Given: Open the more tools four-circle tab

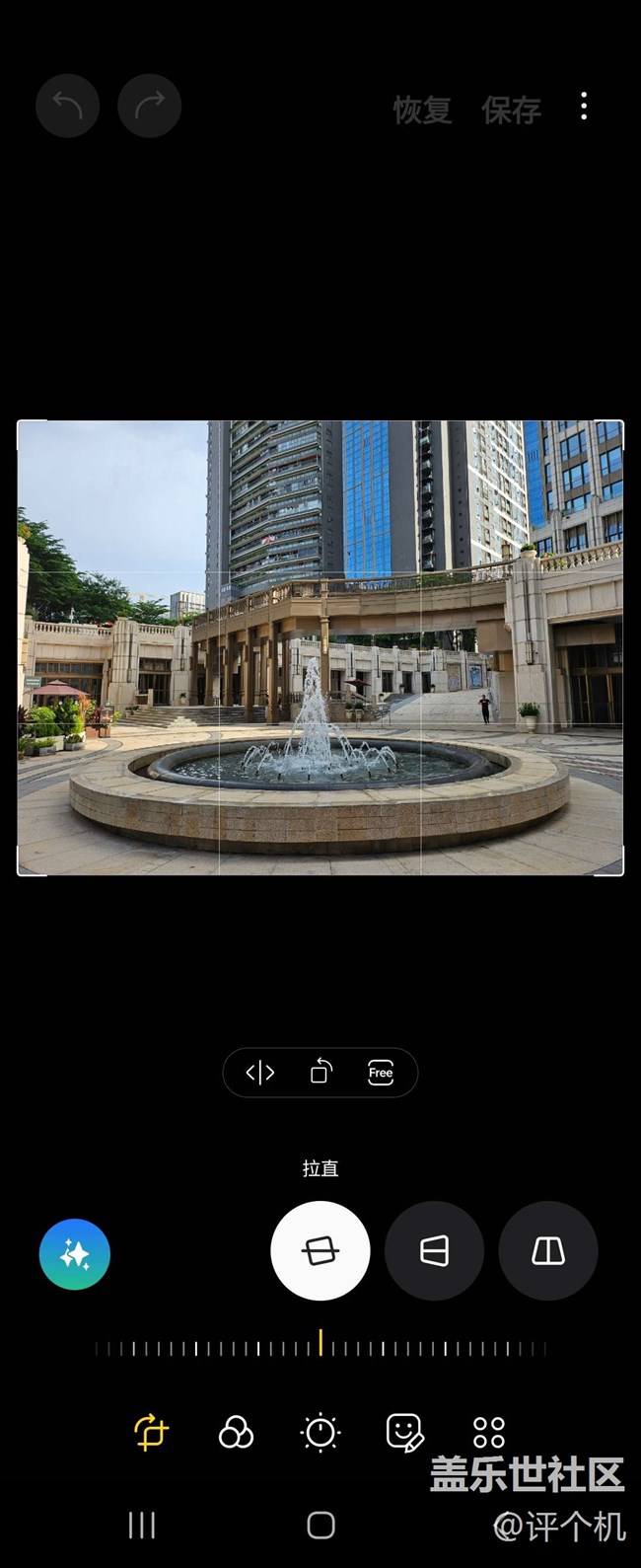Looking at the screenshot, I should (489, 1432).
